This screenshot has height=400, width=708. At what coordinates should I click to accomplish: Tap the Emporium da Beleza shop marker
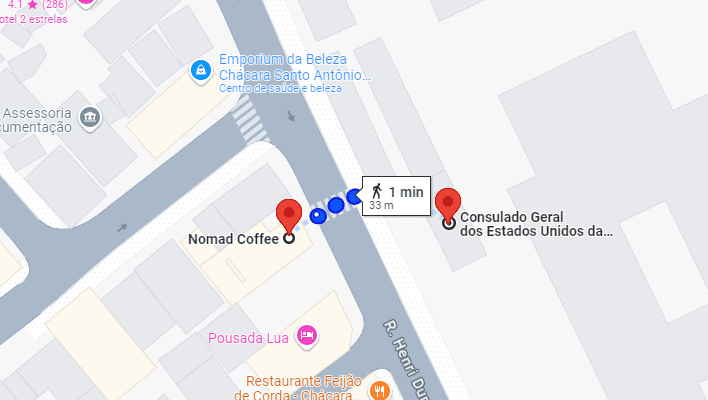coord(201,70)
